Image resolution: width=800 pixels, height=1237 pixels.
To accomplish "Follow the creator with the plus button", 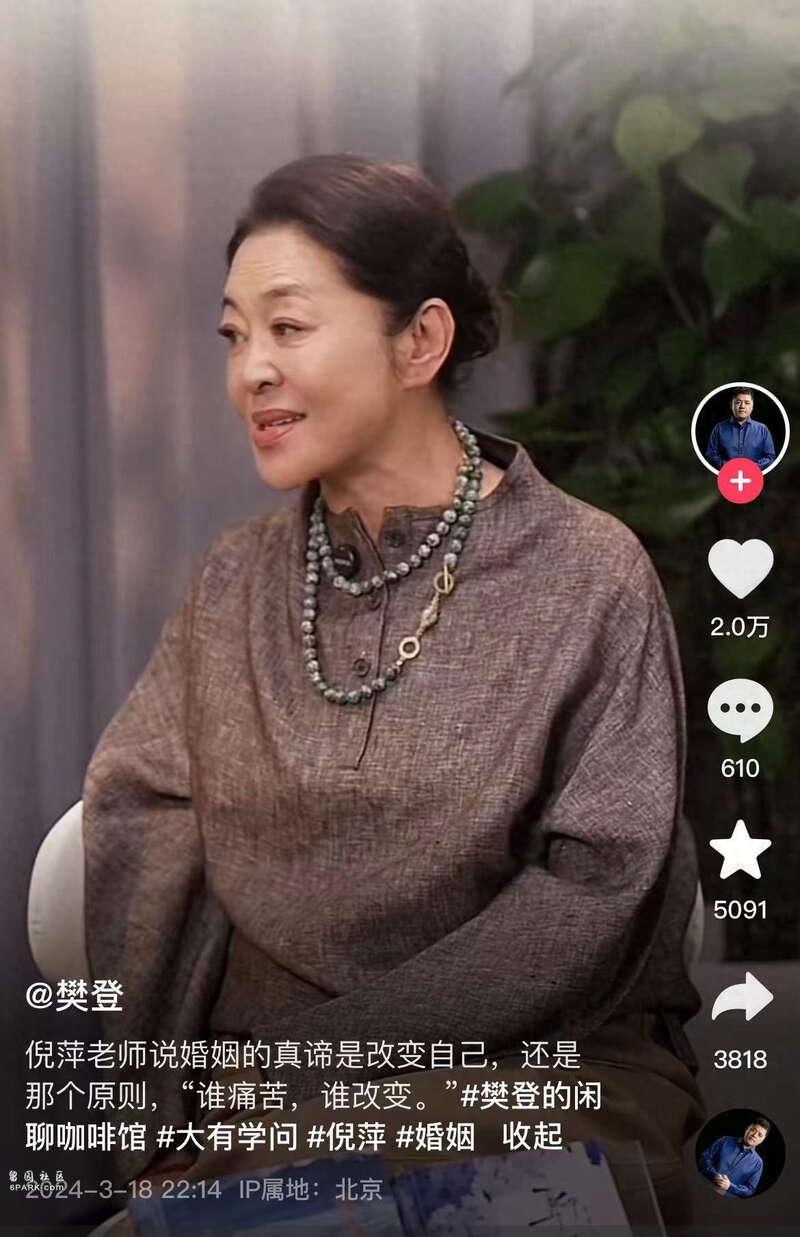I will pos(740,482).
